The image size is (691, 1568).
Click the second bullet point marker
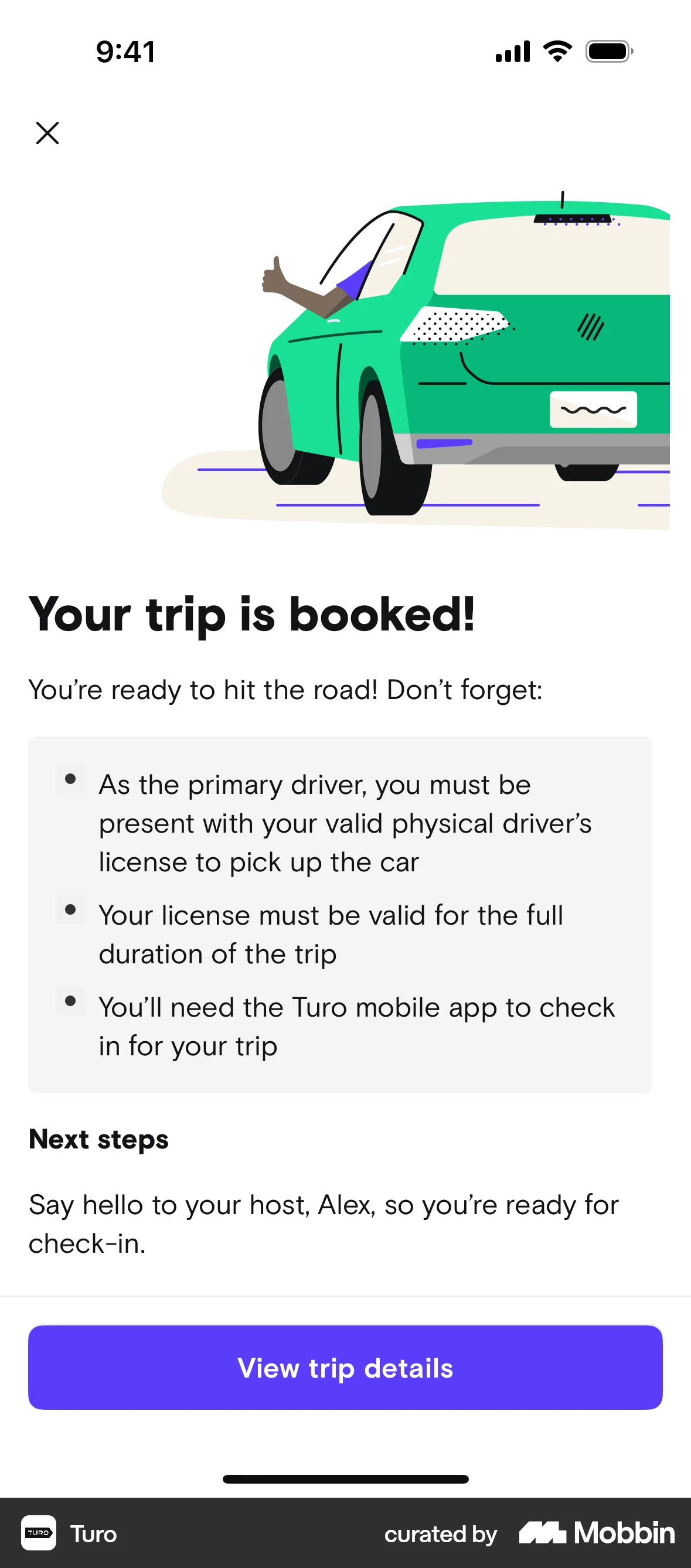coord(70,910)
